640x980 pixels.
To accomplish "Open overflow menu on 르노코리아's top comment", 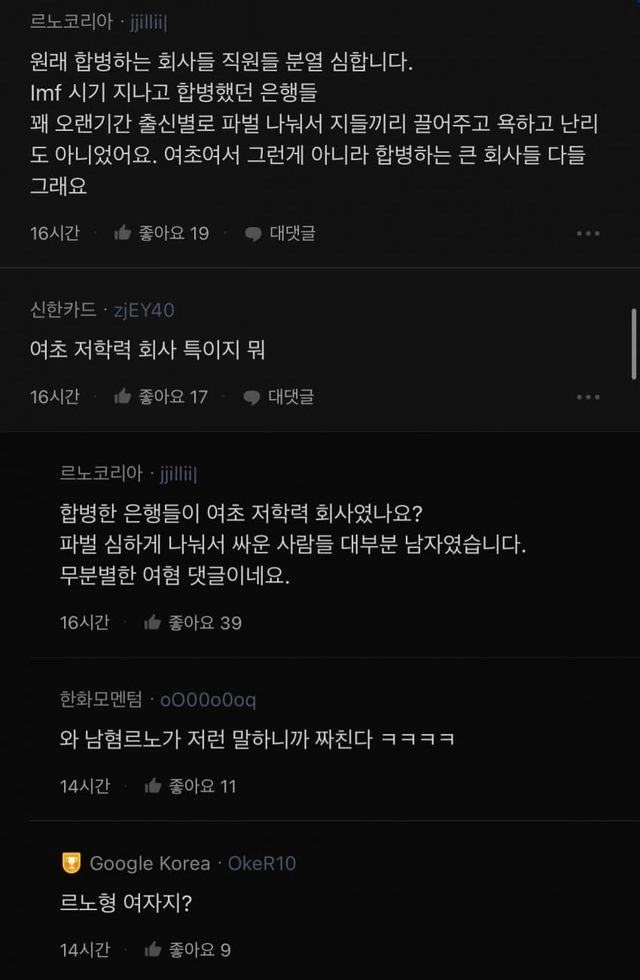I will pyautogui.click(x=588, y=233).
